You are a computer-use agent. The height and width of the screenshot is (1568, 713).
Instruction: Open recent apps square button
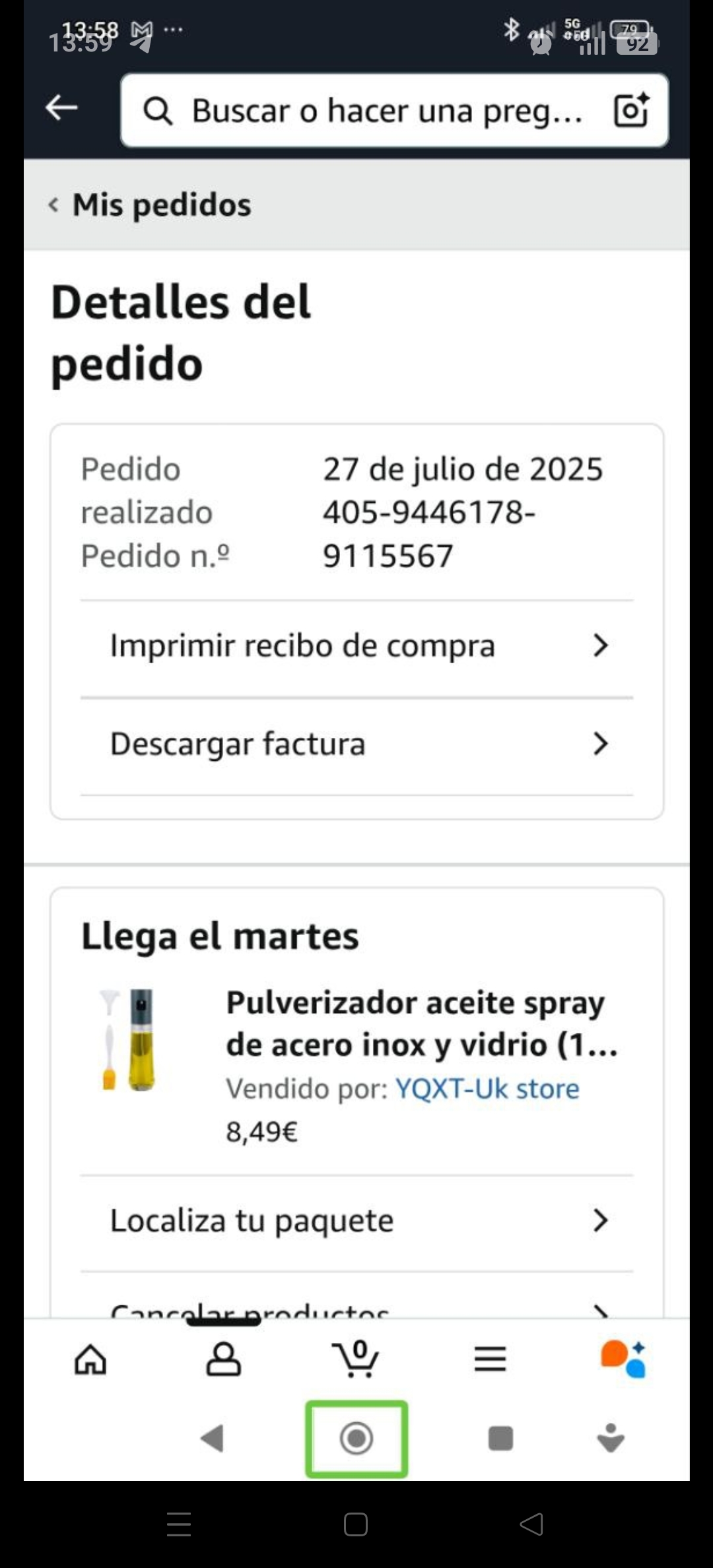(x=500, y=1439)
